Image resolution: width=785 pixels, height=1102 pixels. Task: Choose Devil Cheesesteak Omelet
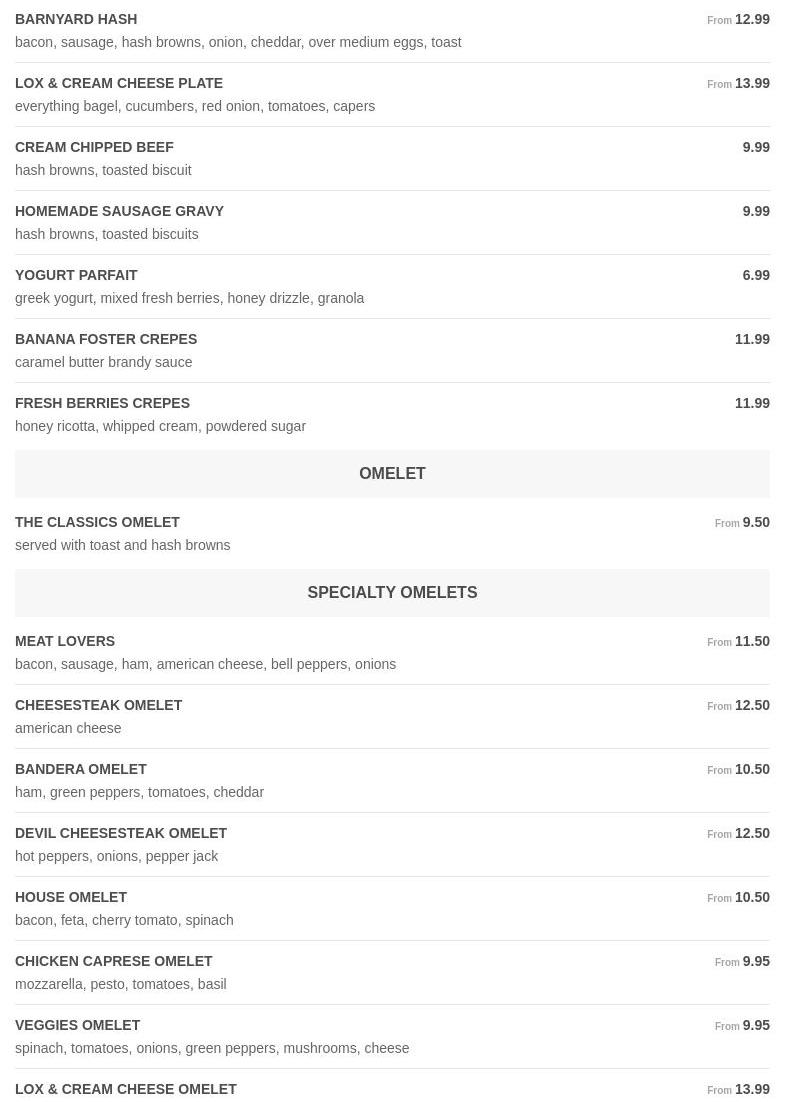tap(121, 833)
